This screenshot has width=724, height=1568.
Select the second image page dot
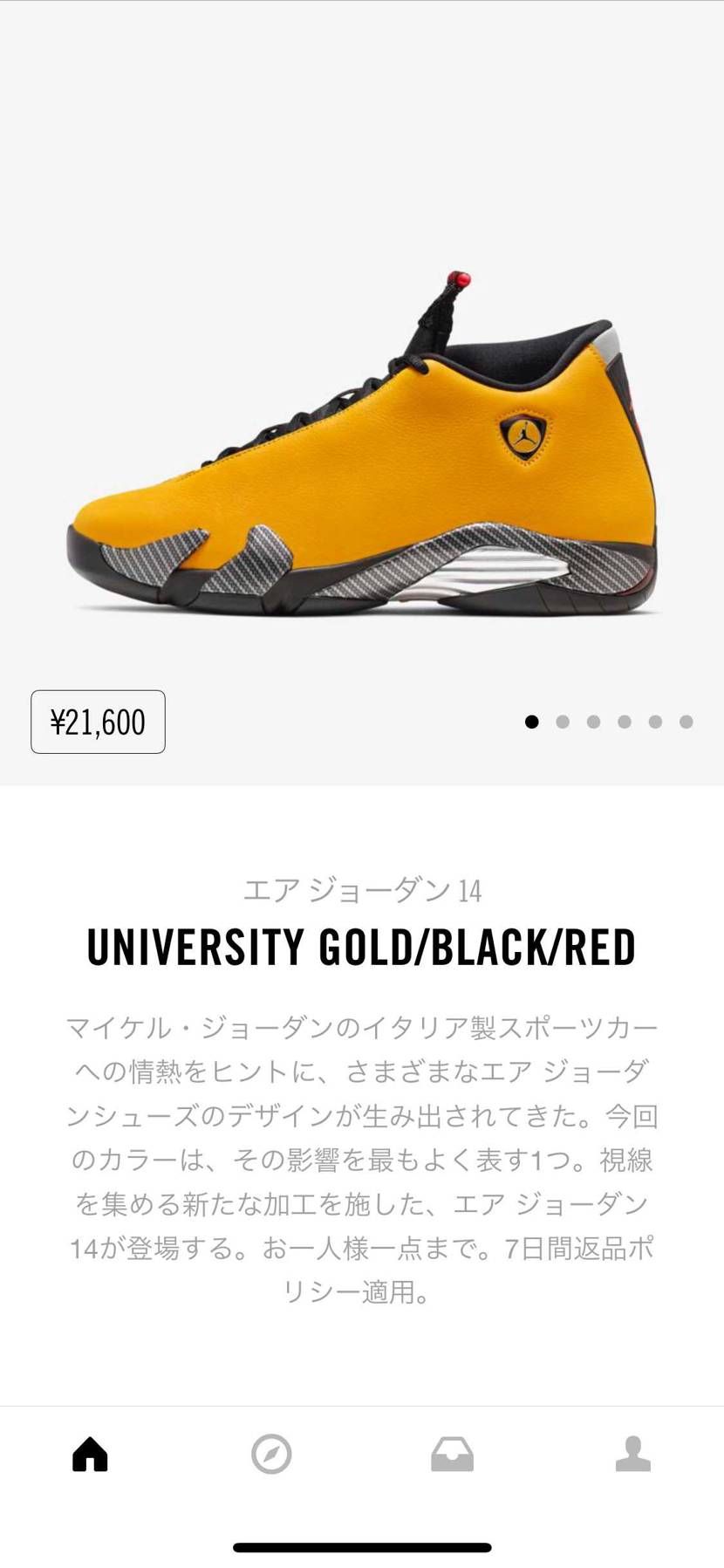coord(563,722)
